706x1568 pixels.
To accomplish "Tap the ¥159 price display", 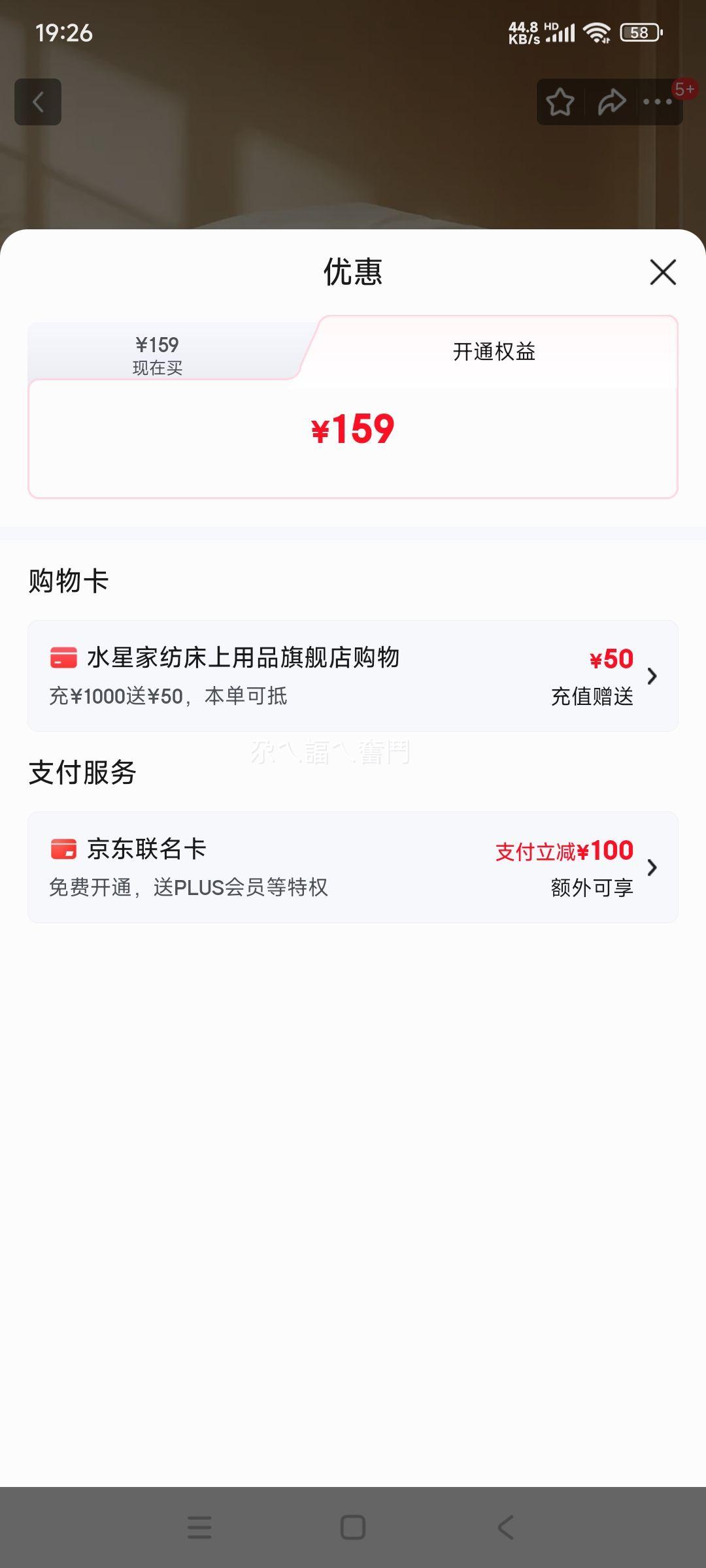I will click(x=353, y=429).
